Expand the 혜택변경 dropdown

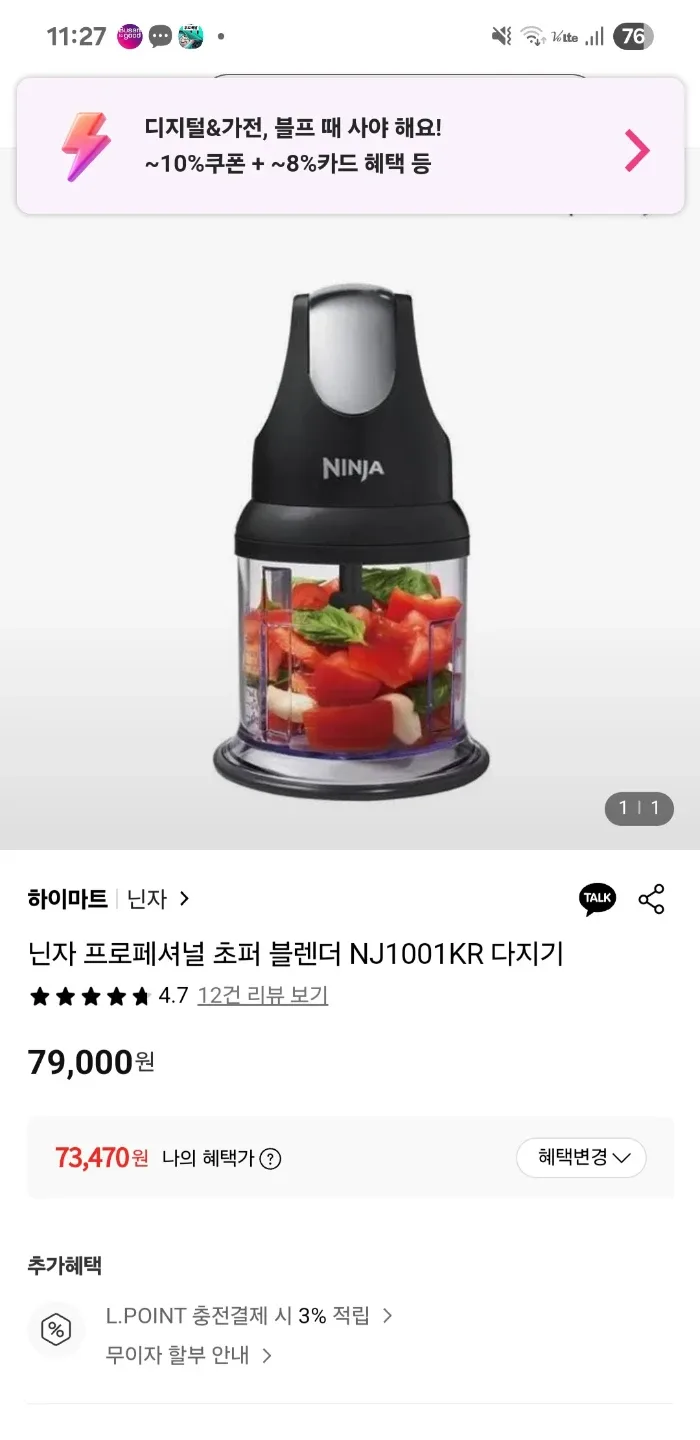581,1158
